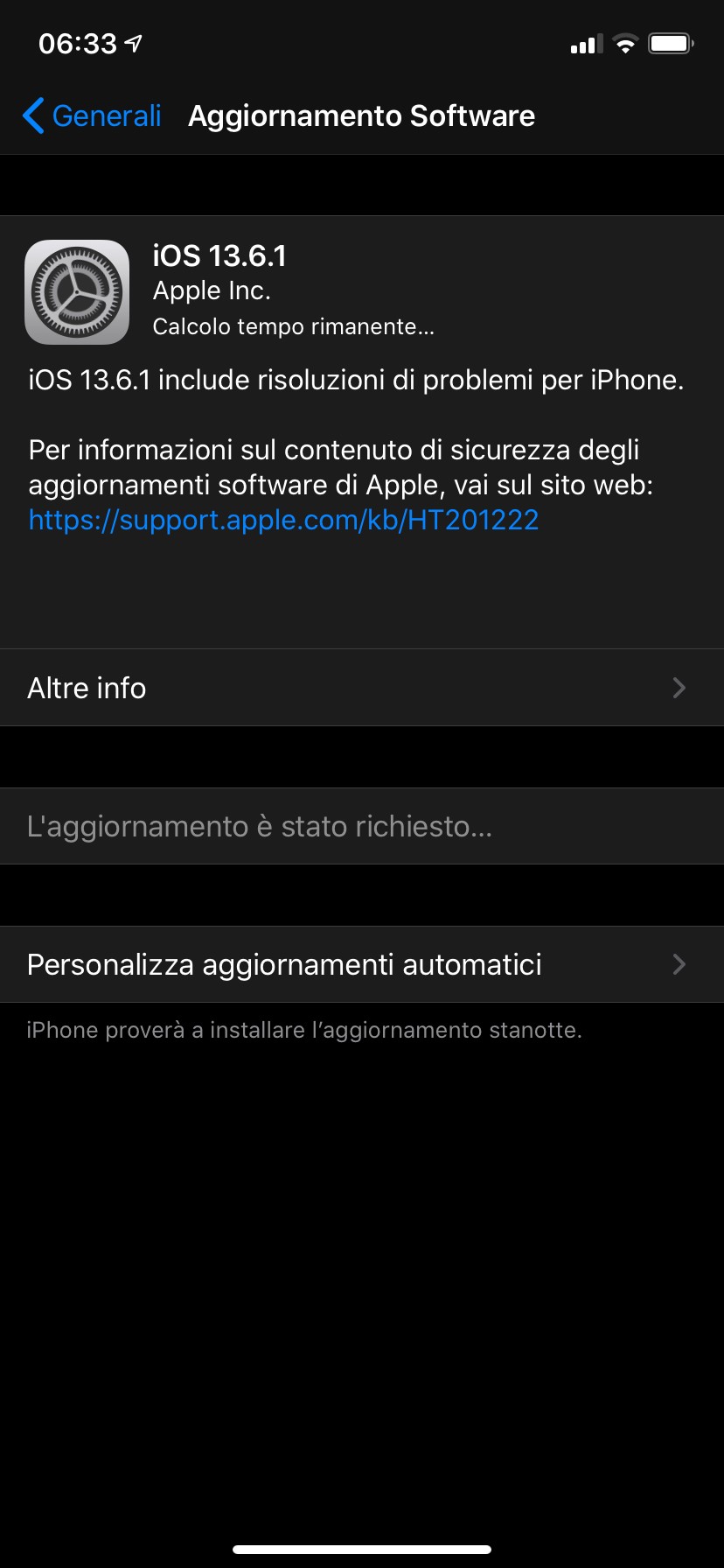This screenshot has height=1568, width=724.
Task: Open Personalizza aggiornamenti automatici
Action: tap(362, 964)
